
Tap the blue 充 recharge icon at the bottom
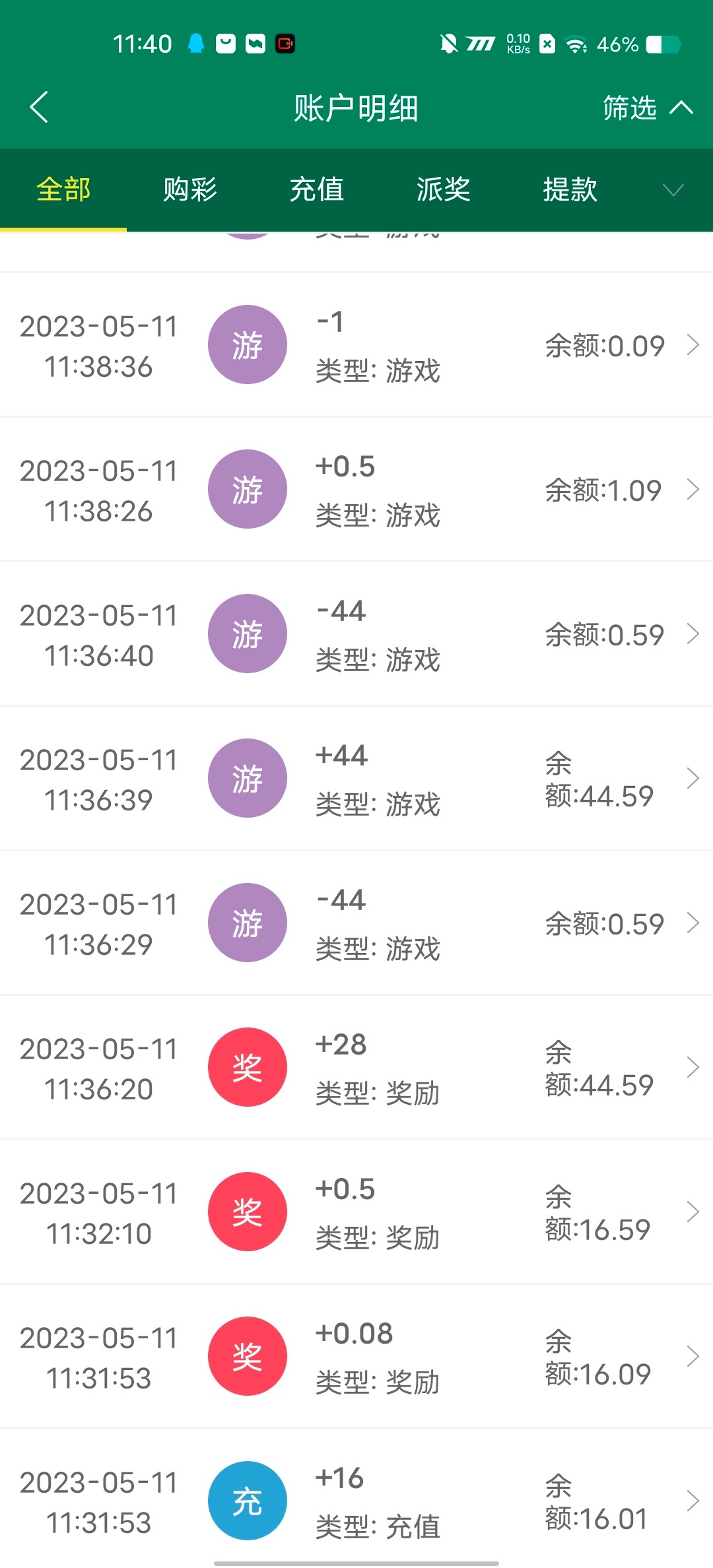(x=247, y=1501)
